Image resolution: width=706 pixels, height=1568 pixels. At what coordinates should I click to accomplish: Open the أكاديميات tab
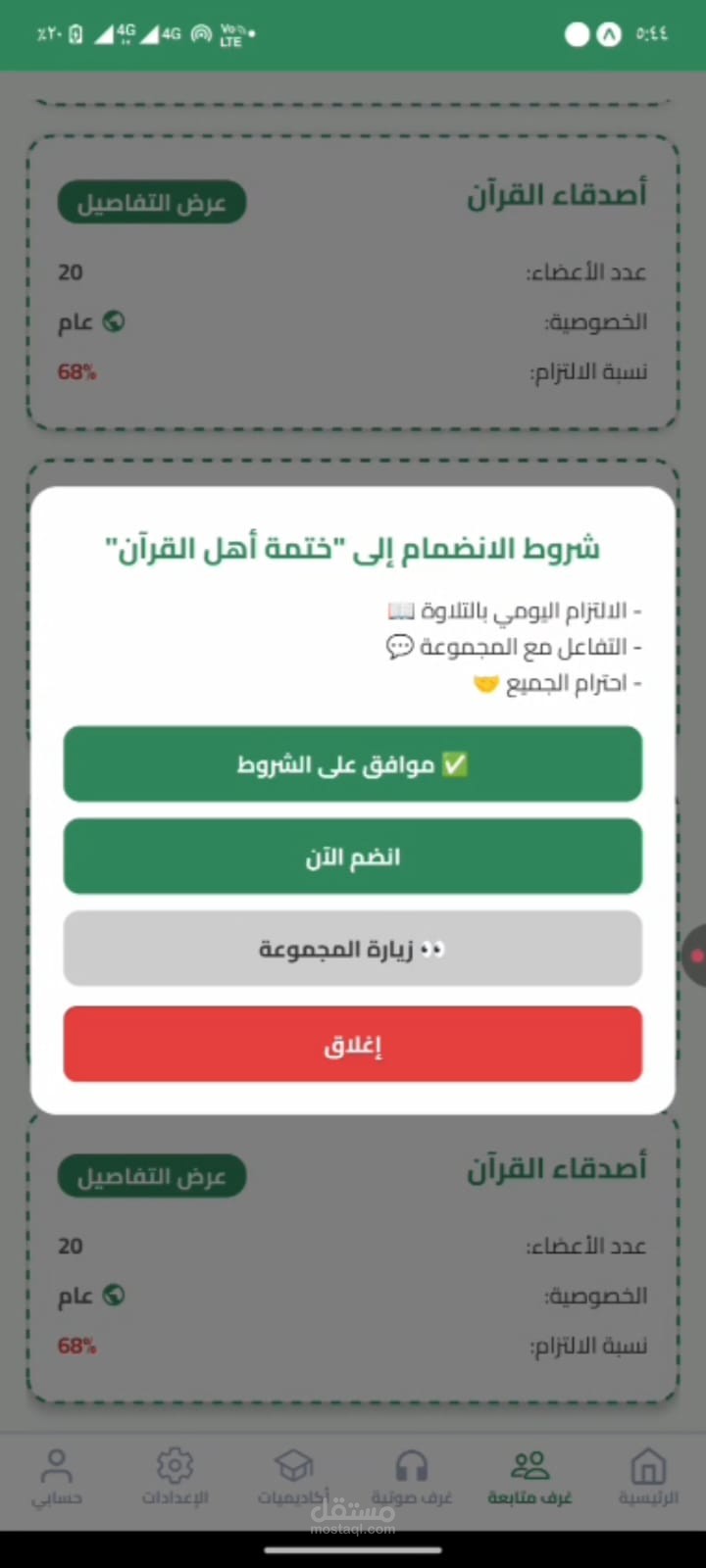[x=293, y=1478]
